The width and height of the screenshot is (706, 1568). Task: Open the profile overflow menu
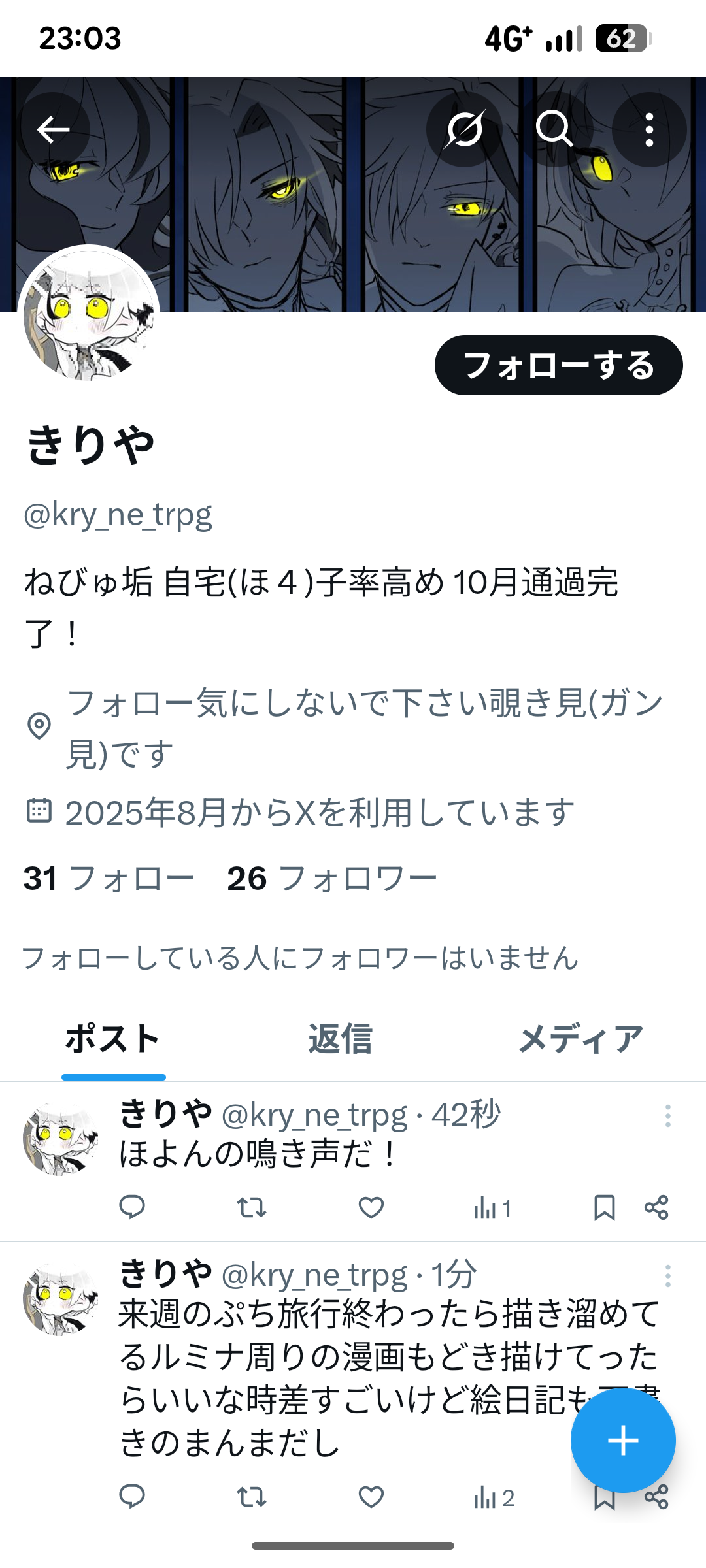(649, 129)
